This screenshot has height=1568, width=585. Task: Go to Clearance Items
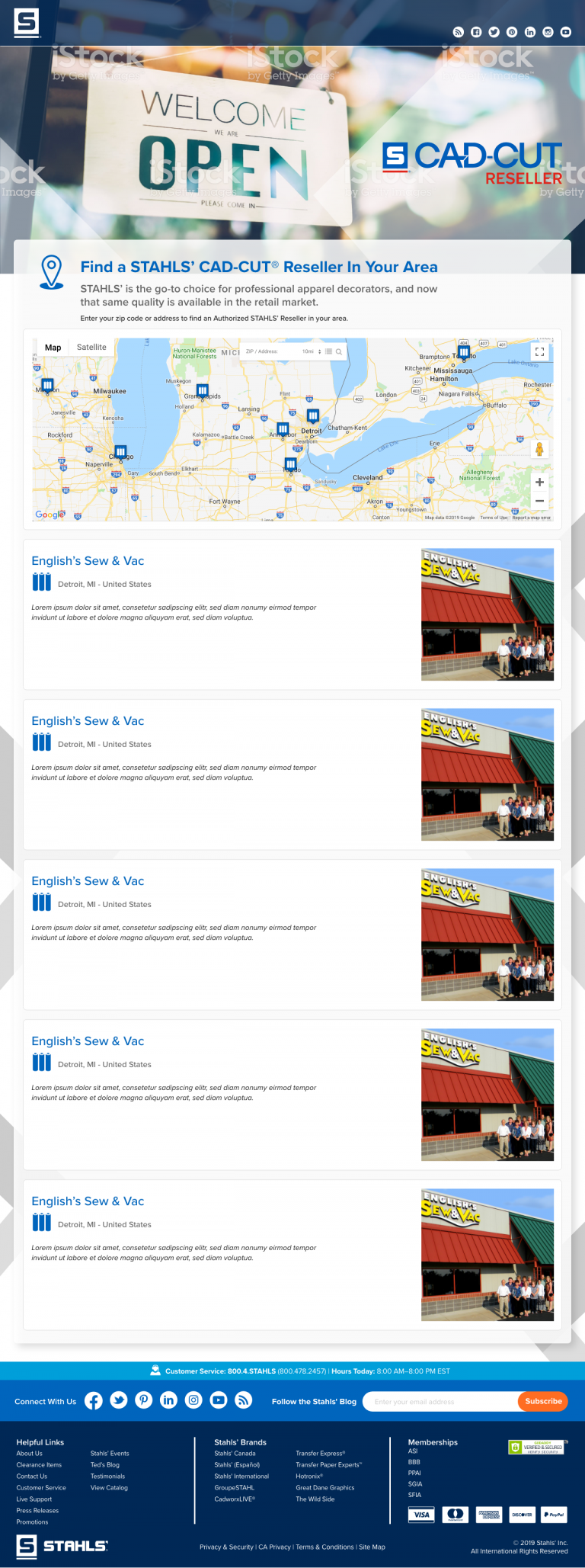[x=39, y=1464]
